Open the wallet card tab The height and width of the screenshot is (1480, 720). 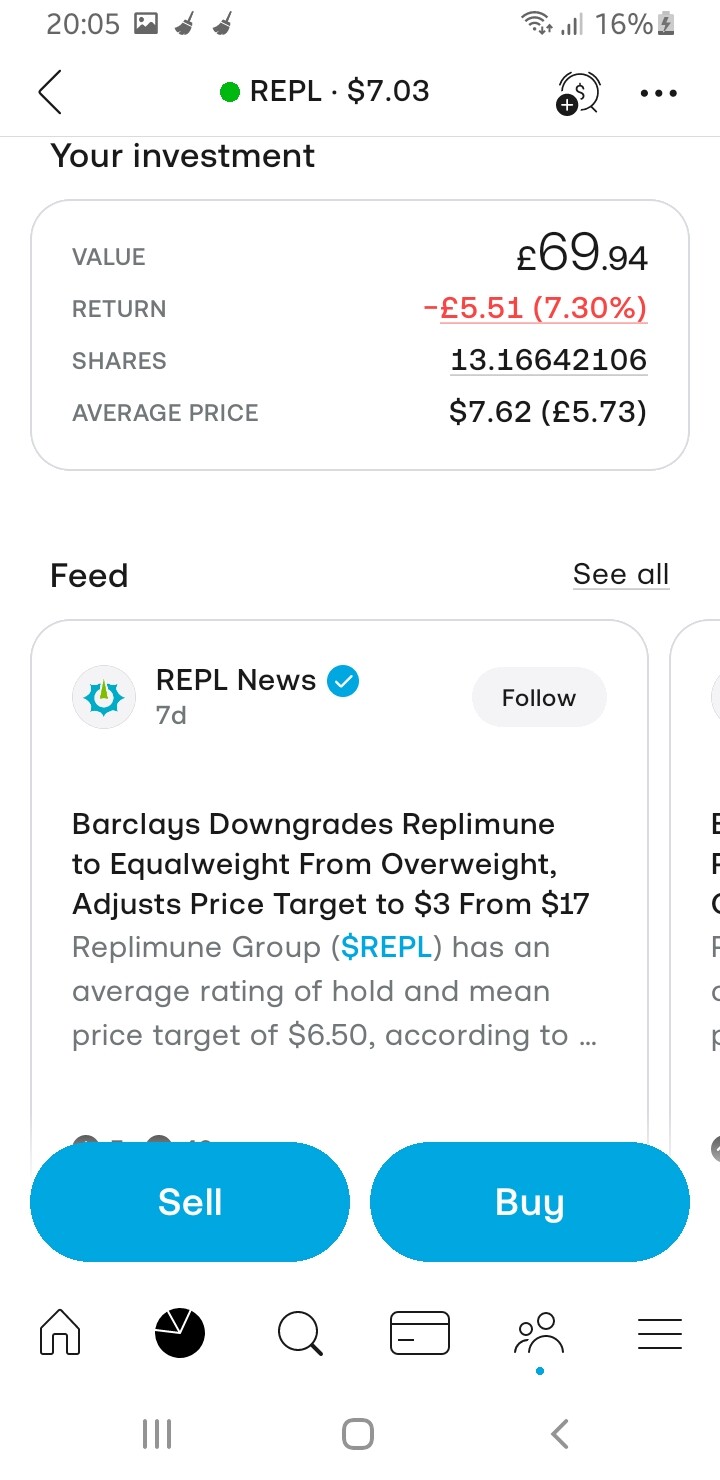tap(420, 1333)
